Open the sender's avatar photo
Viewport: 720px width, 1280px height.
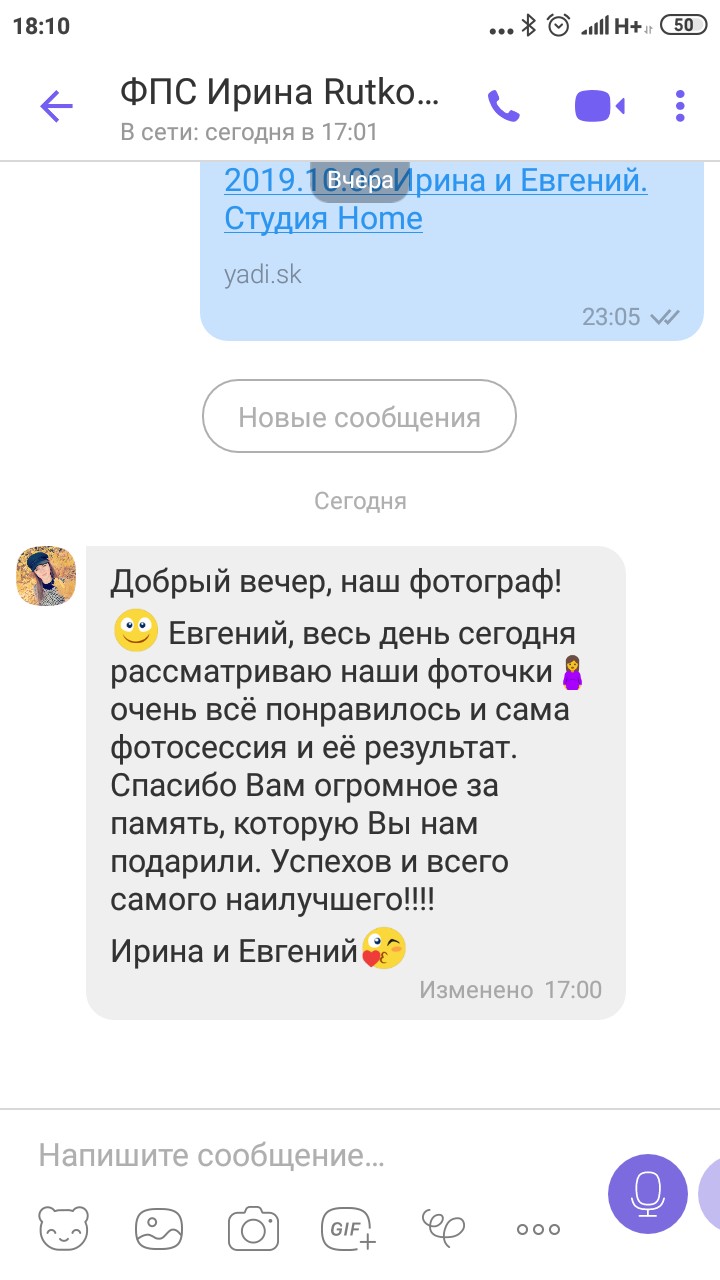click(x=46, y=576)
